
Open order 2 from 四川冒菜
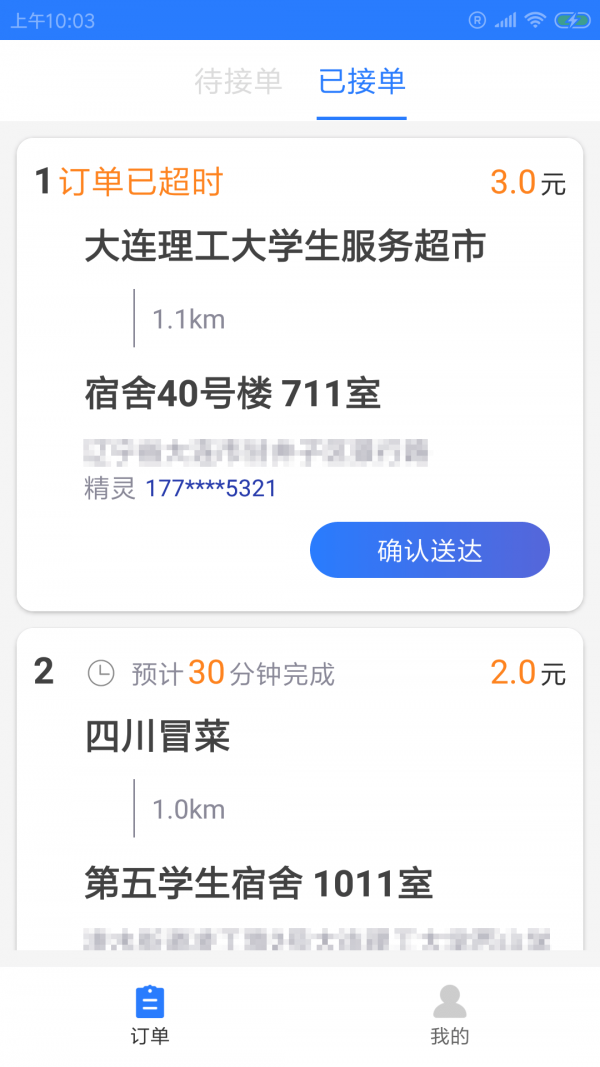click(x=300, y=789)
